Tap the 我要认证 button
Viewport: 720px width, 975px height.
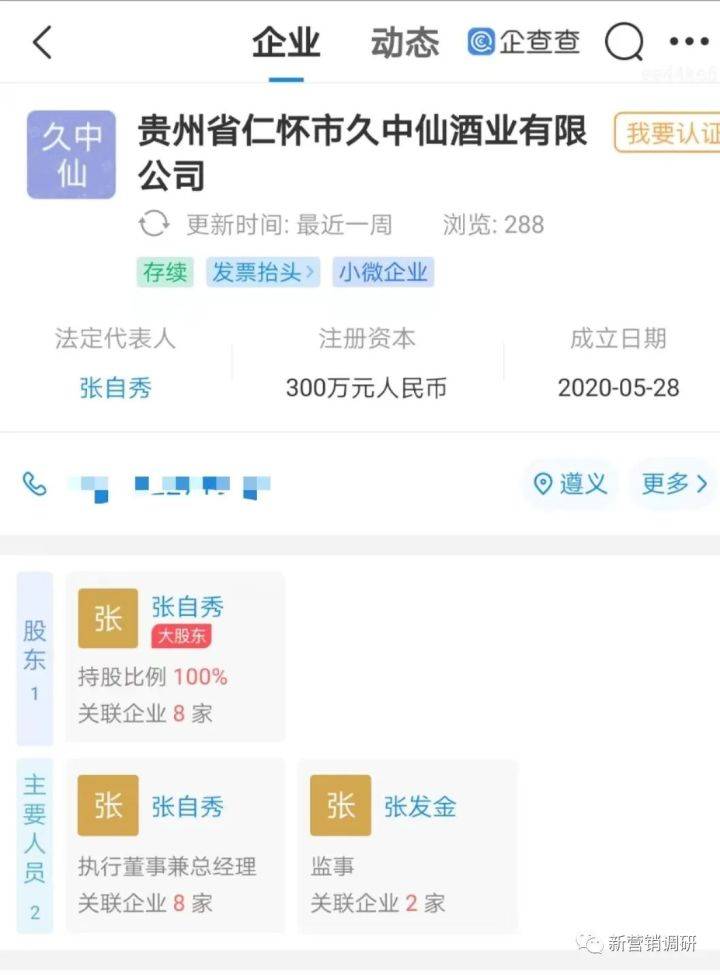point(670,133)
